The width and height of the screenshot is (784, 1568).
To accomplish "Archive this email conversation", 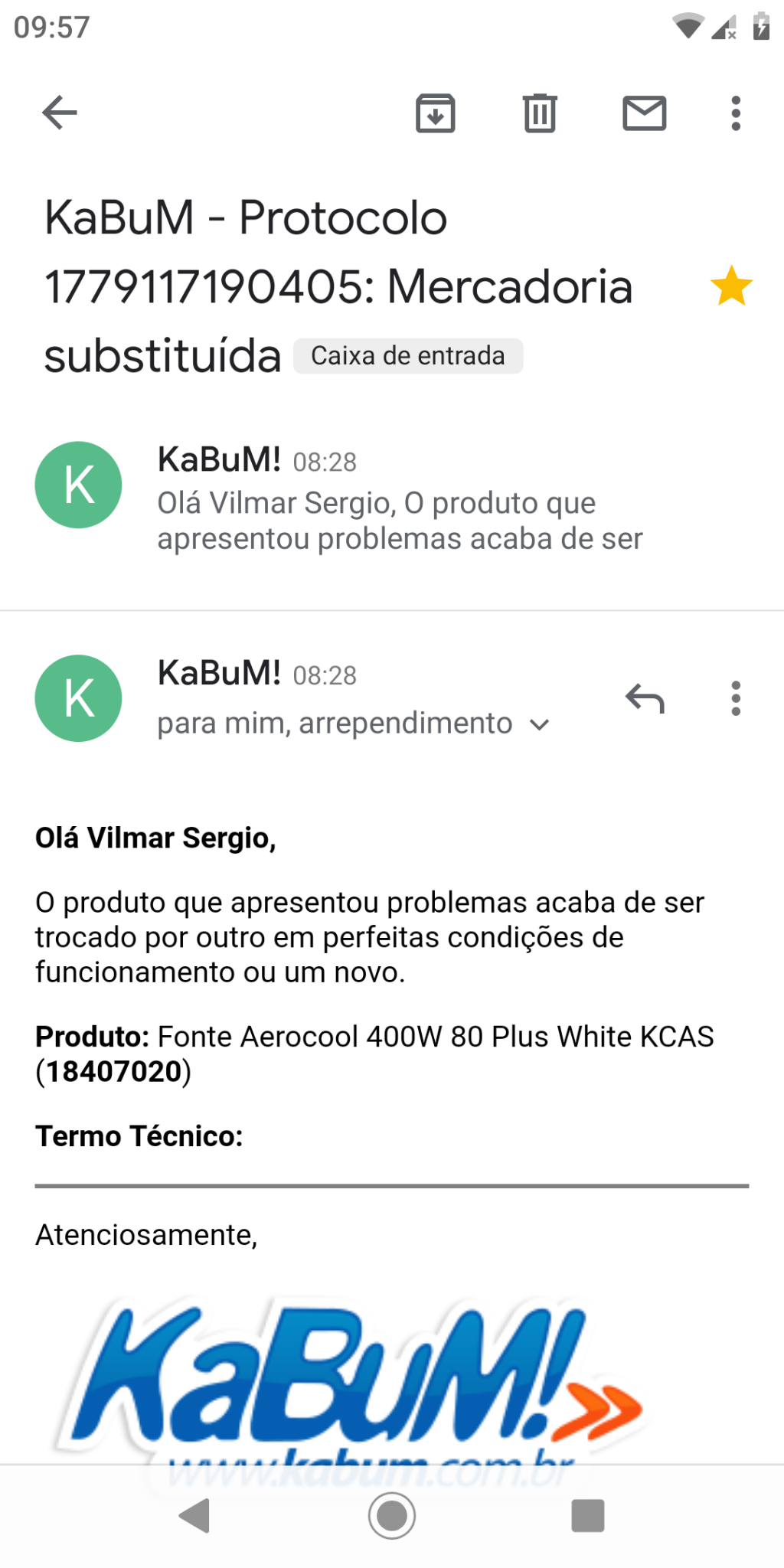I will point(436,113).
